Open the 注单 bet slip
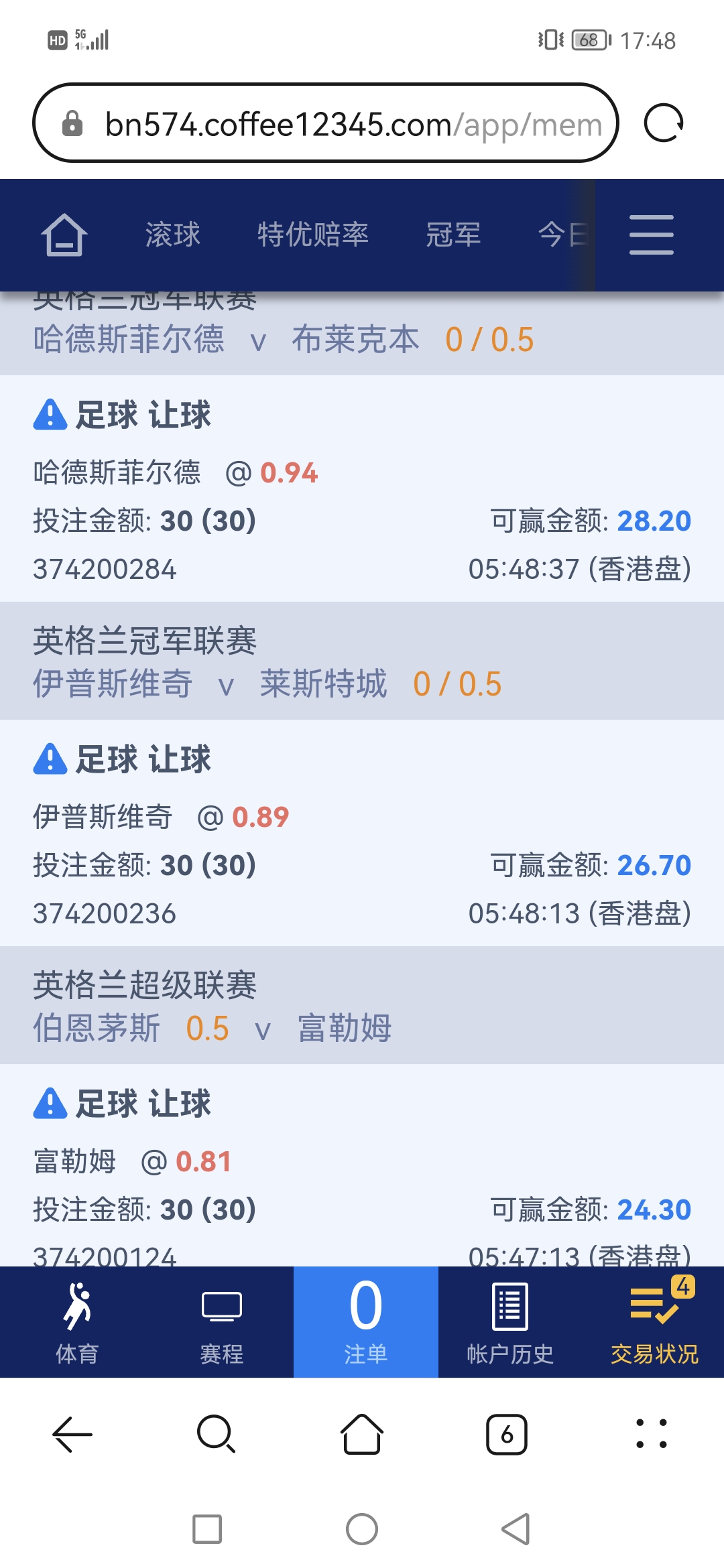724x1568 pixels. [366, 1323]
